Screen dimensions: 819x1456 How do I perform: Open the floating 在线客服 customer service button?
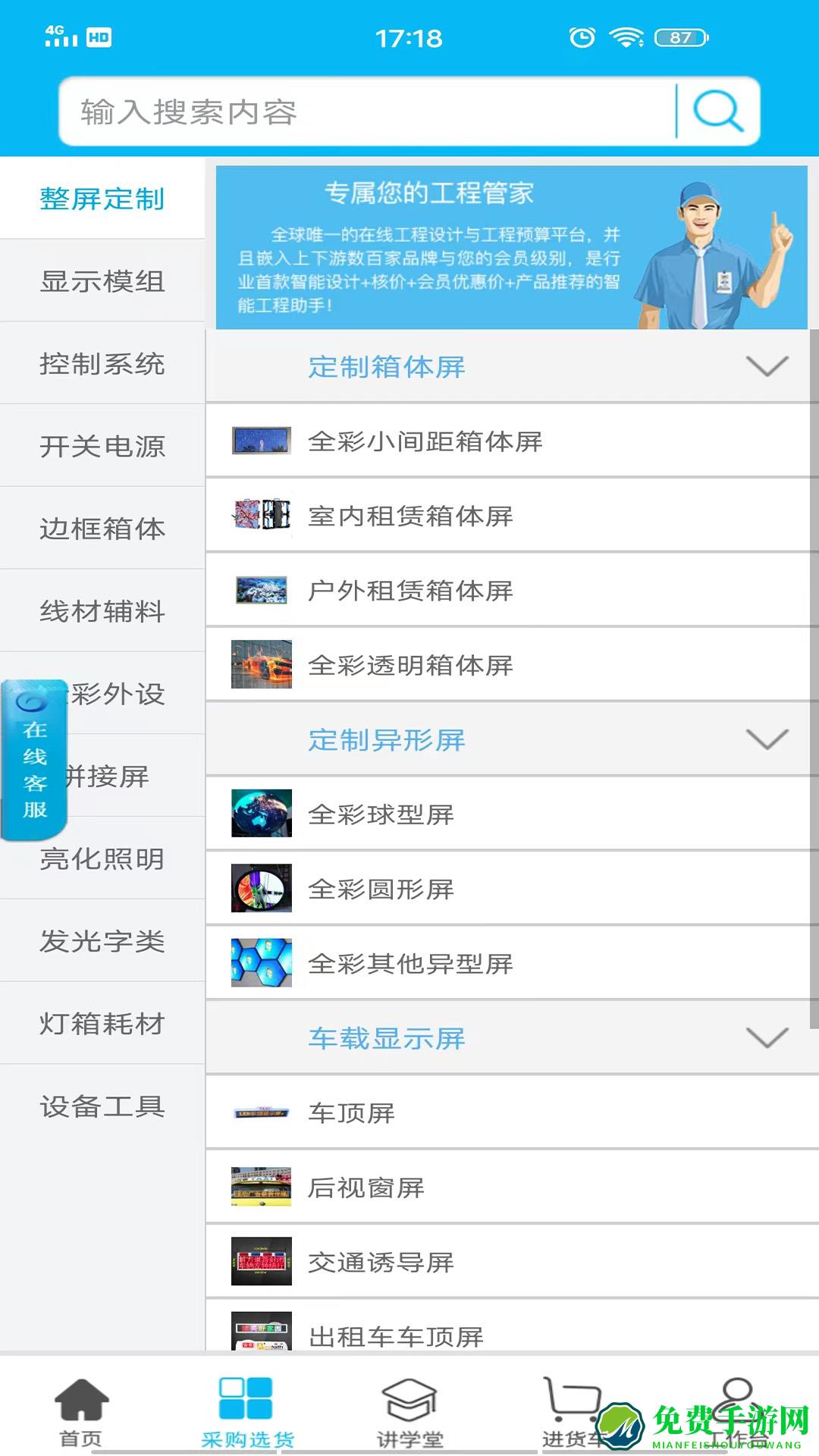pos(36,758)
